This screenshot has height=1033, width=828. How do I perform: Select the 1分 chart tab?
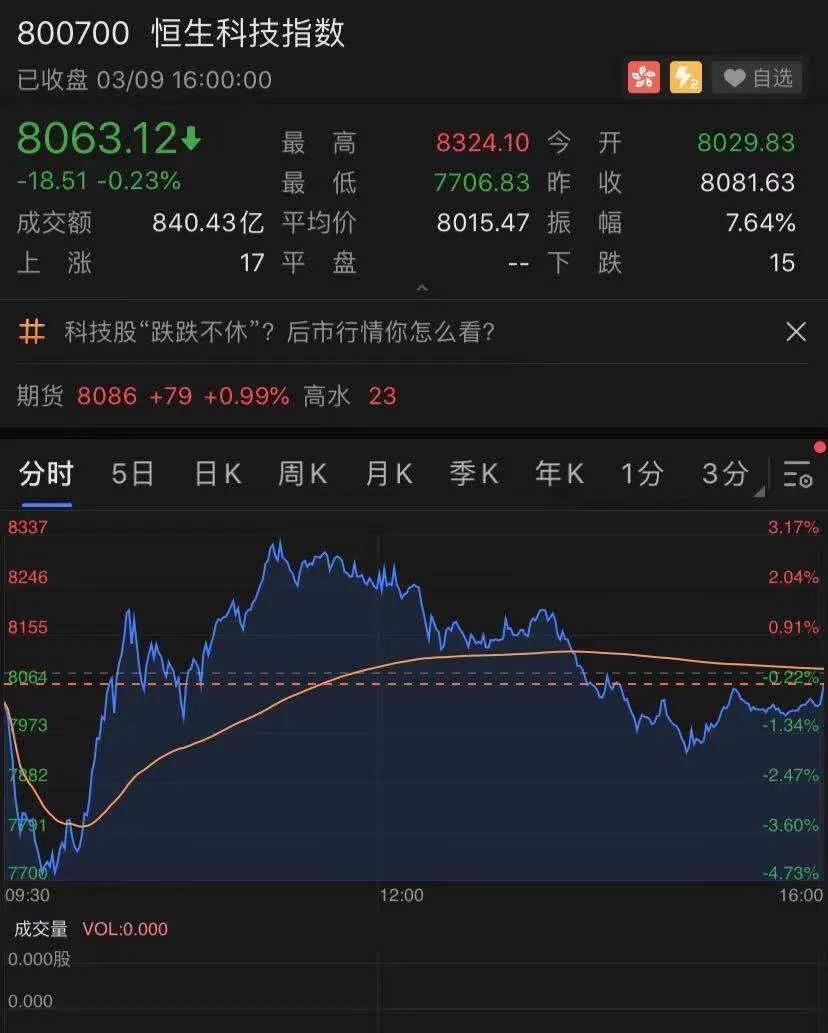point(641,473)
